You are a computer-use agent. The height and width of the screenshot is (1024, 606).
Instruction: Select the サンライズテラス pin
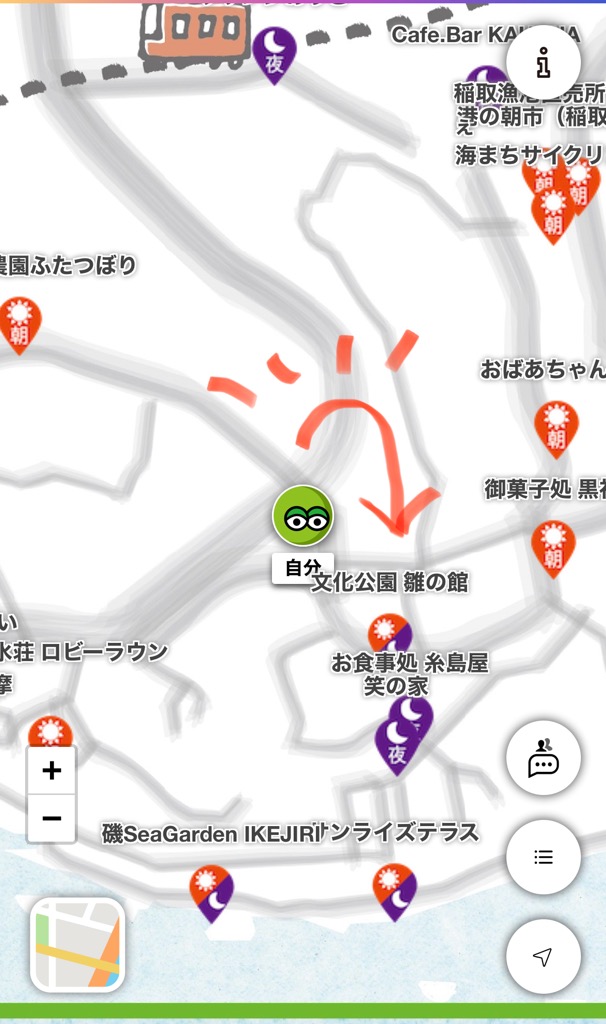395,888
